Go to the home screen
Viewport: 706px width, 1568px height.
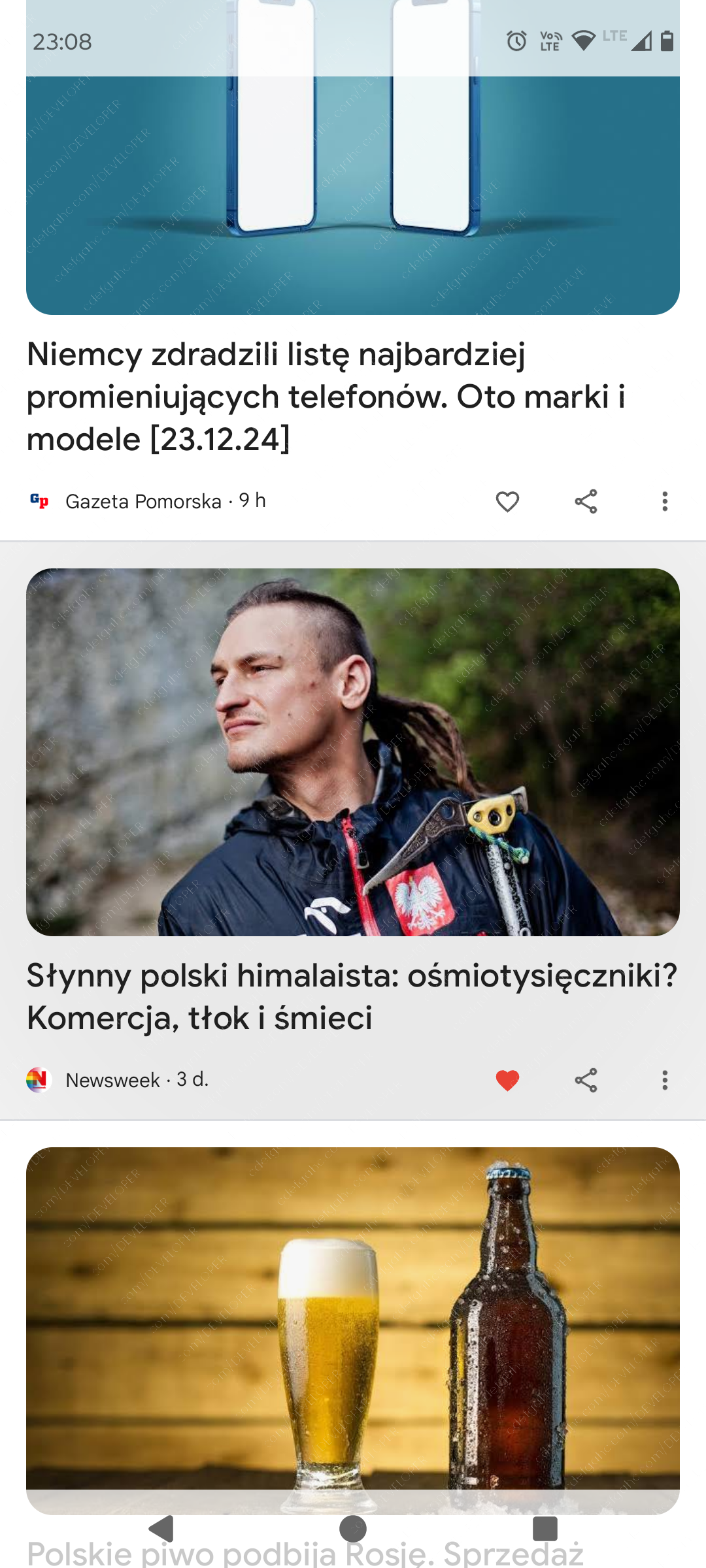click(x=353, y=1529)
